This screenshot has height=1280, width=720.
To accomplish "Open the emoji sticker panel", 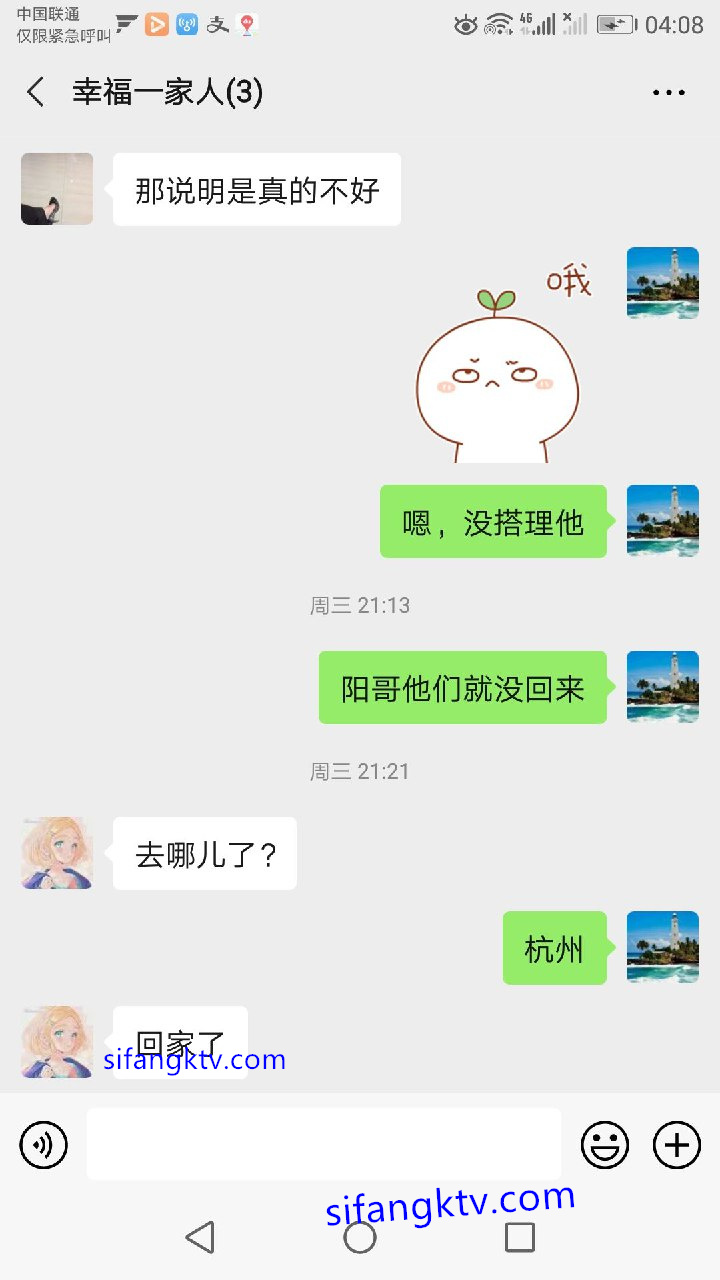I will 605,1144.
